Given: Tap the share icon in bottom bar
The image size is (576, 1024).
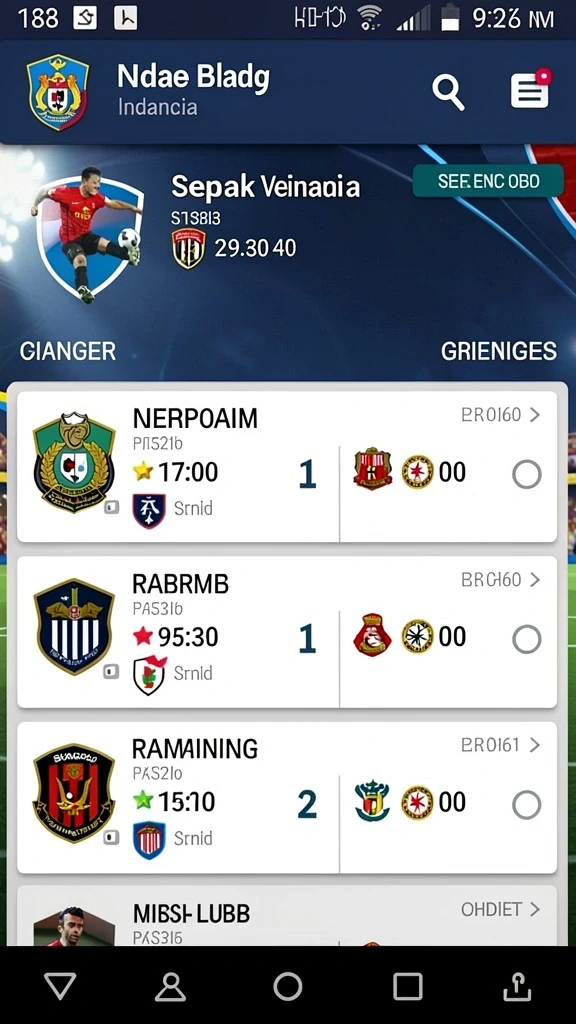Looking at the screenshot, I should (x=517, y=987).
